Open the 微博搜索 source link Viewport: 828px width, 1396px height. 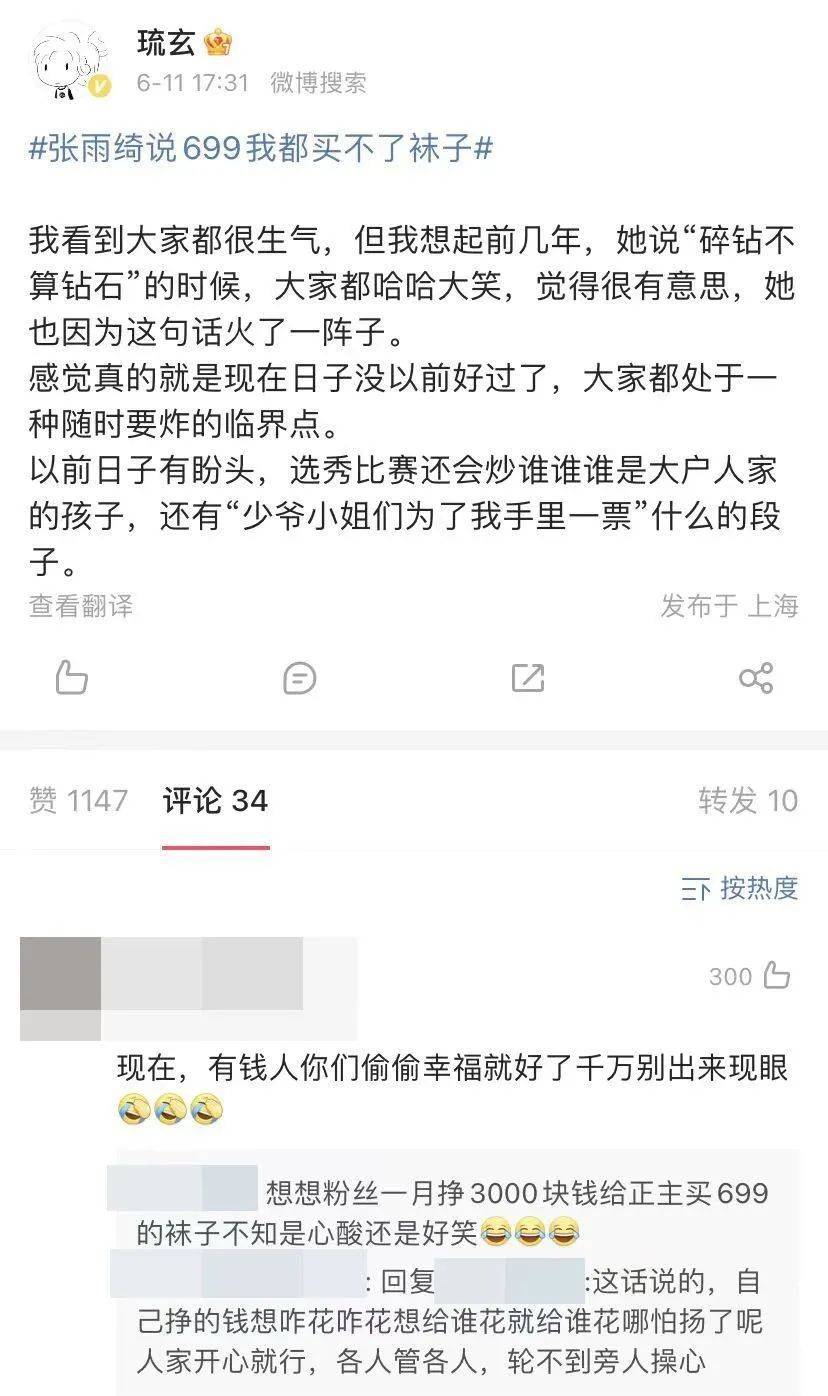coord(318,83)
